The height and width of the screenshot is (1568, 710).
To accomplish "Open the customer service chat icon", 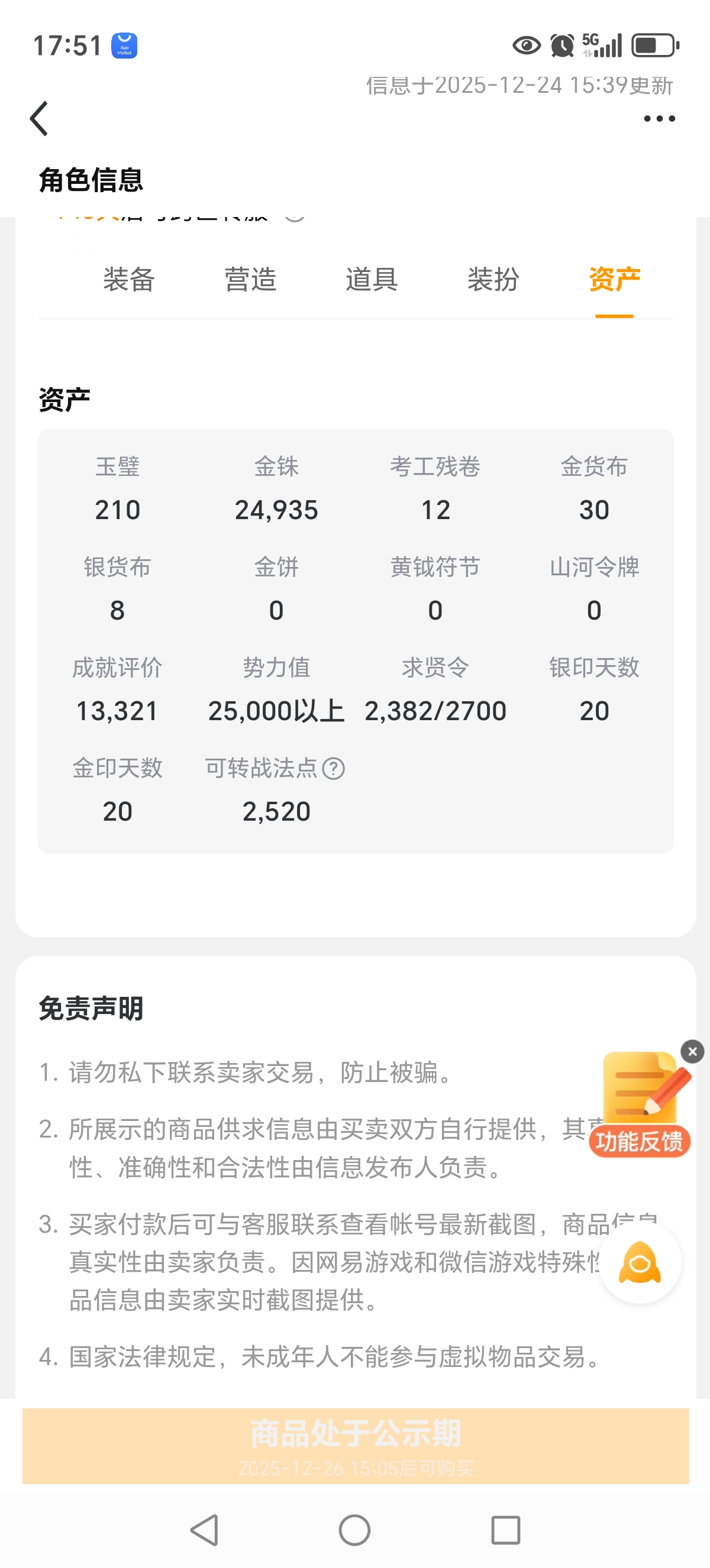I will click(640, 1262).
